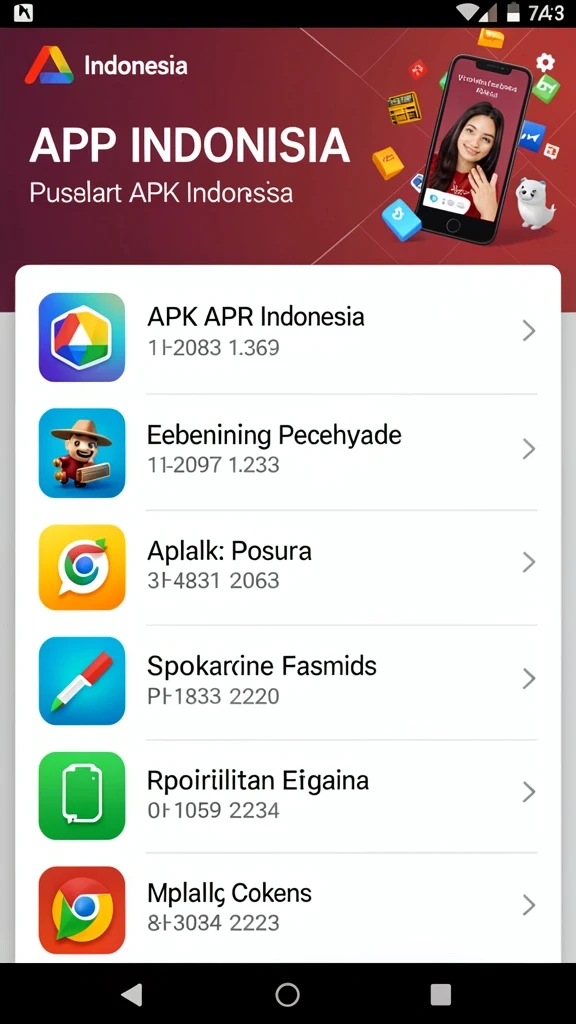This screenshot has width=576, height=1024.
Task: Open the Eebenining Pecehyade app entry
Action: tap(288, 452)
